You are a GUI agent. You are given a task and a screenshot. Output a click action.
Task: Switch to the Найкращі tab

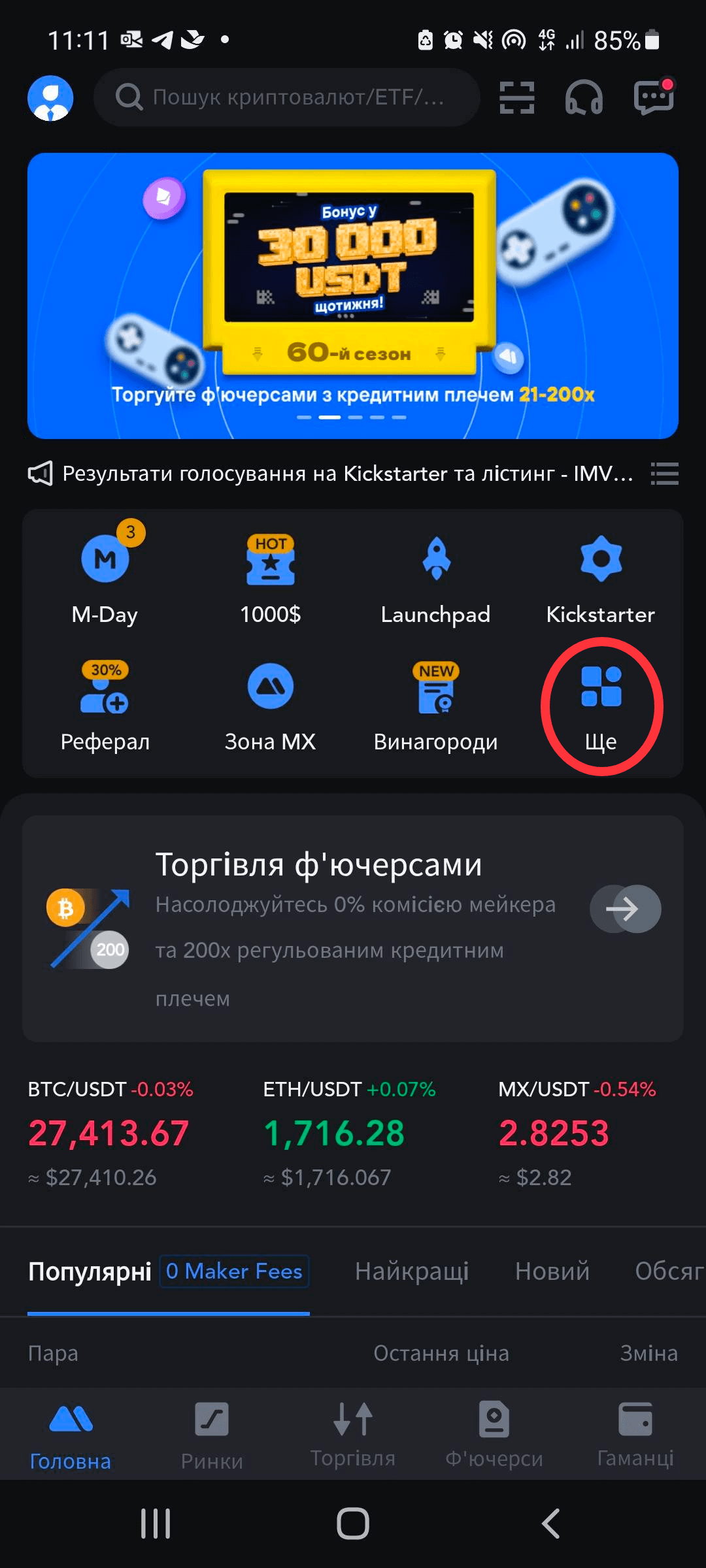click(x=412, y=1271)
